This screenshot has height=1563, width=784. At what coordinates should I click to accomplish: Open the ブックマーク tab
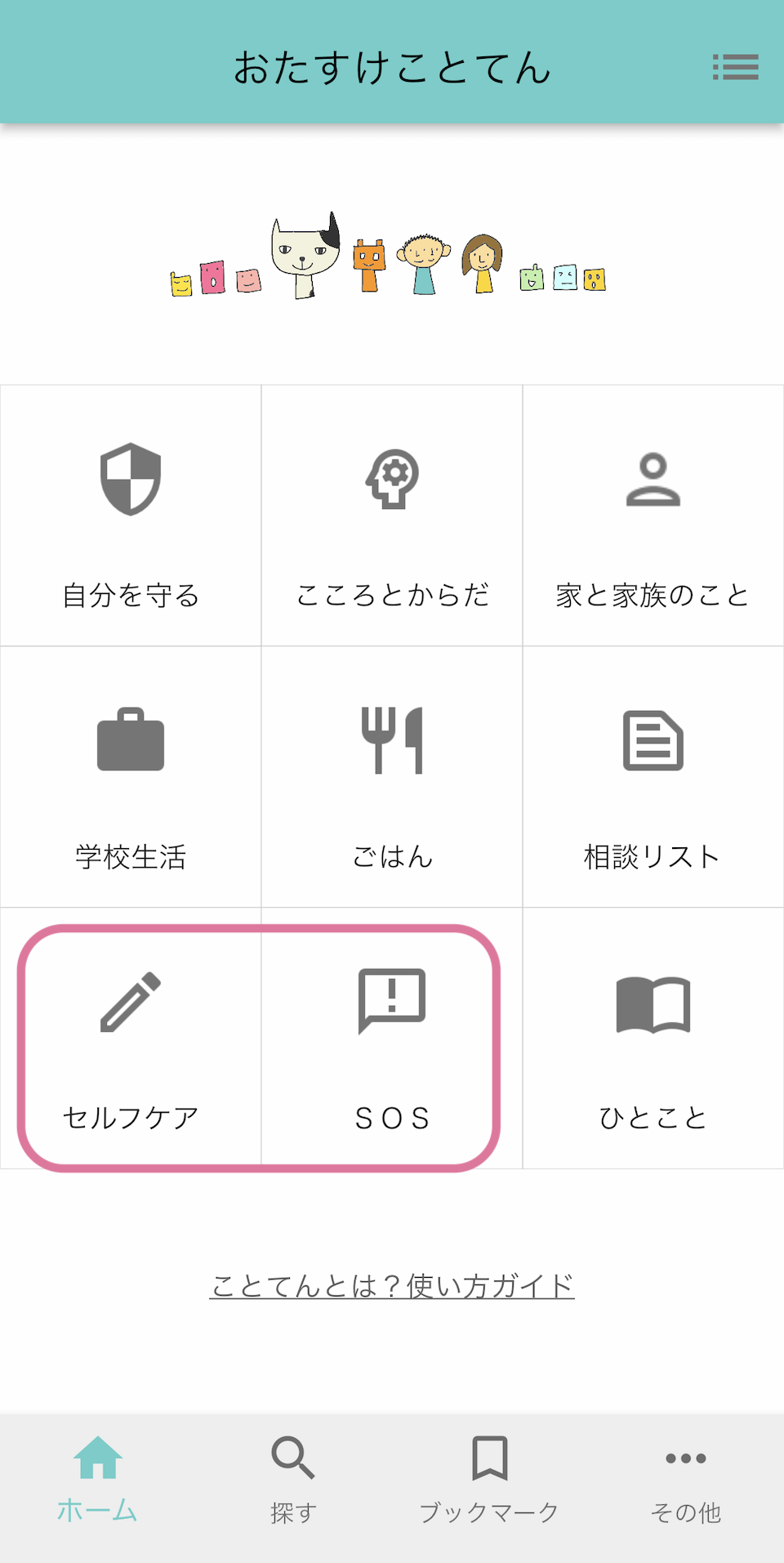point(490,1479)
